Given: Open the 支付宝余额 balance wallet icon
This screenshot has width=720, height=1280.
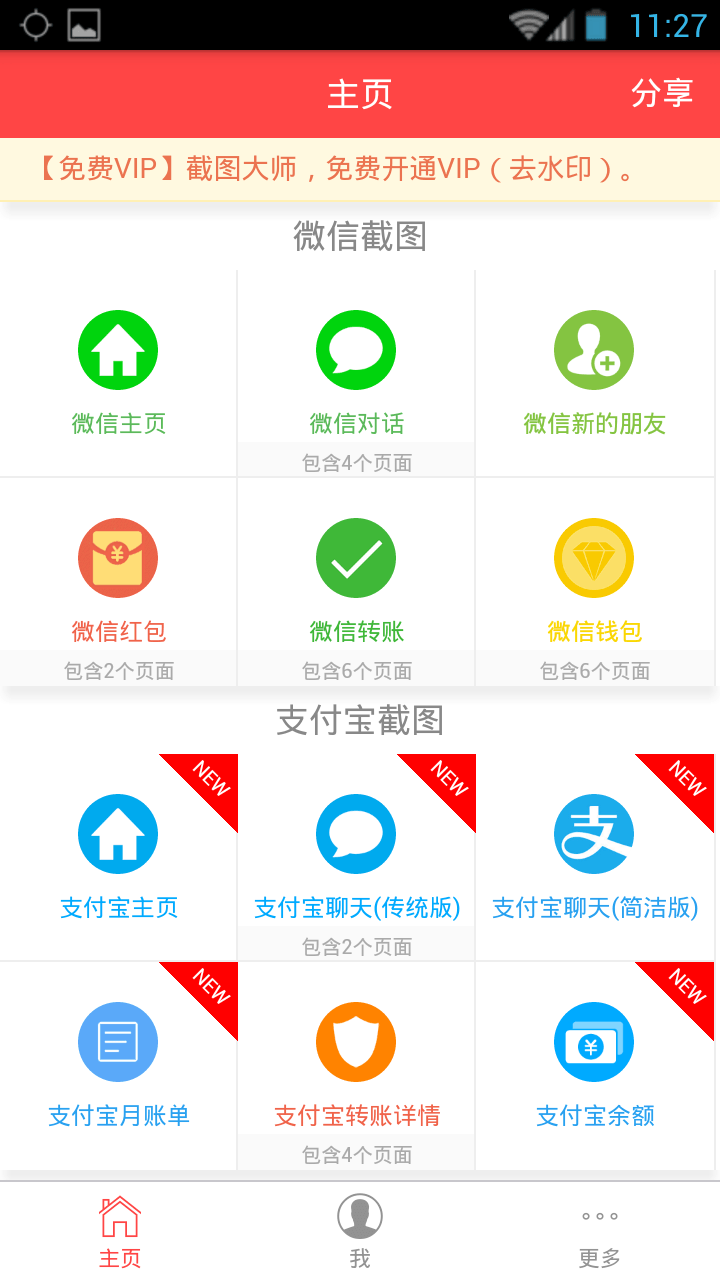Looking at the screenshot, I should [x=594, y=1041].
